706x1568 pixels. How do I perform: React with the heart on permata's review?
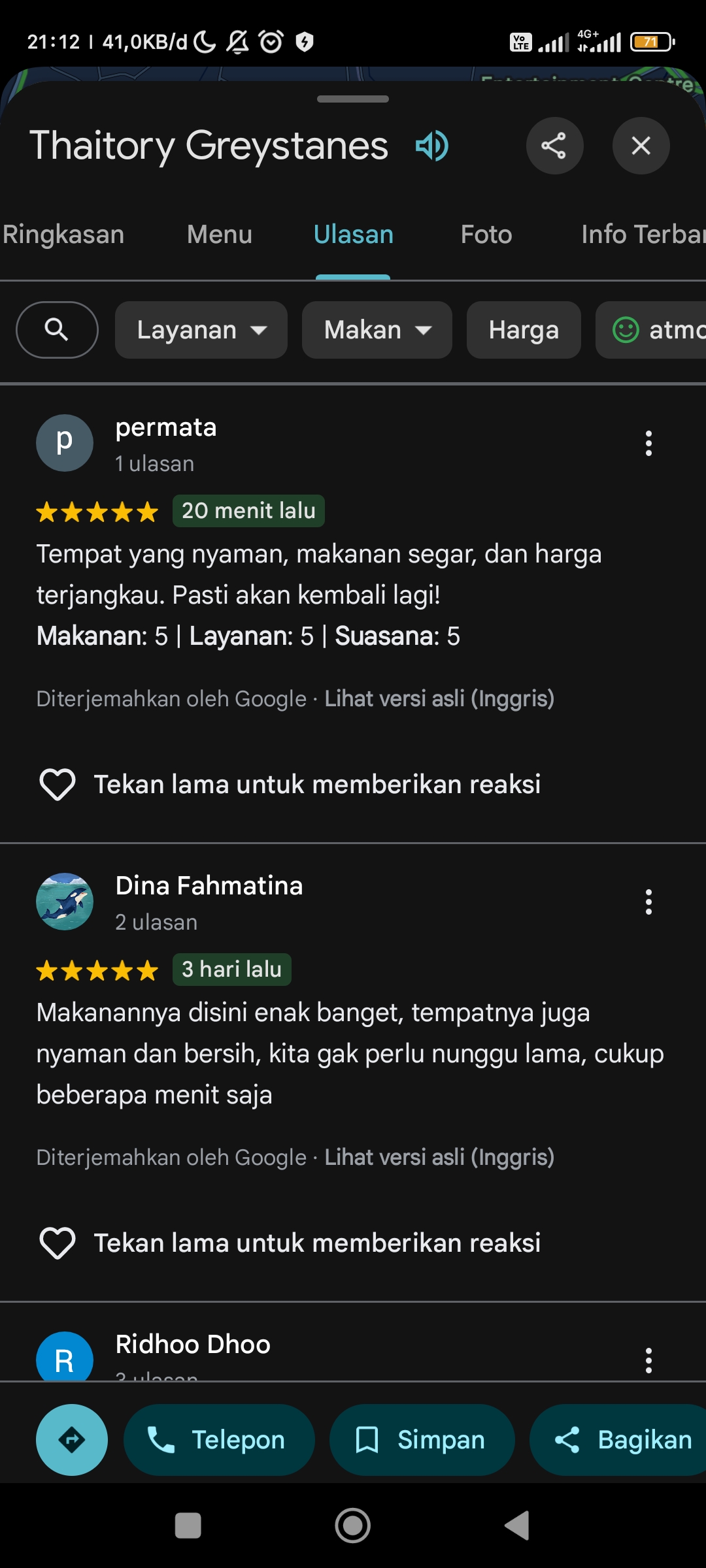pos(58,784)
